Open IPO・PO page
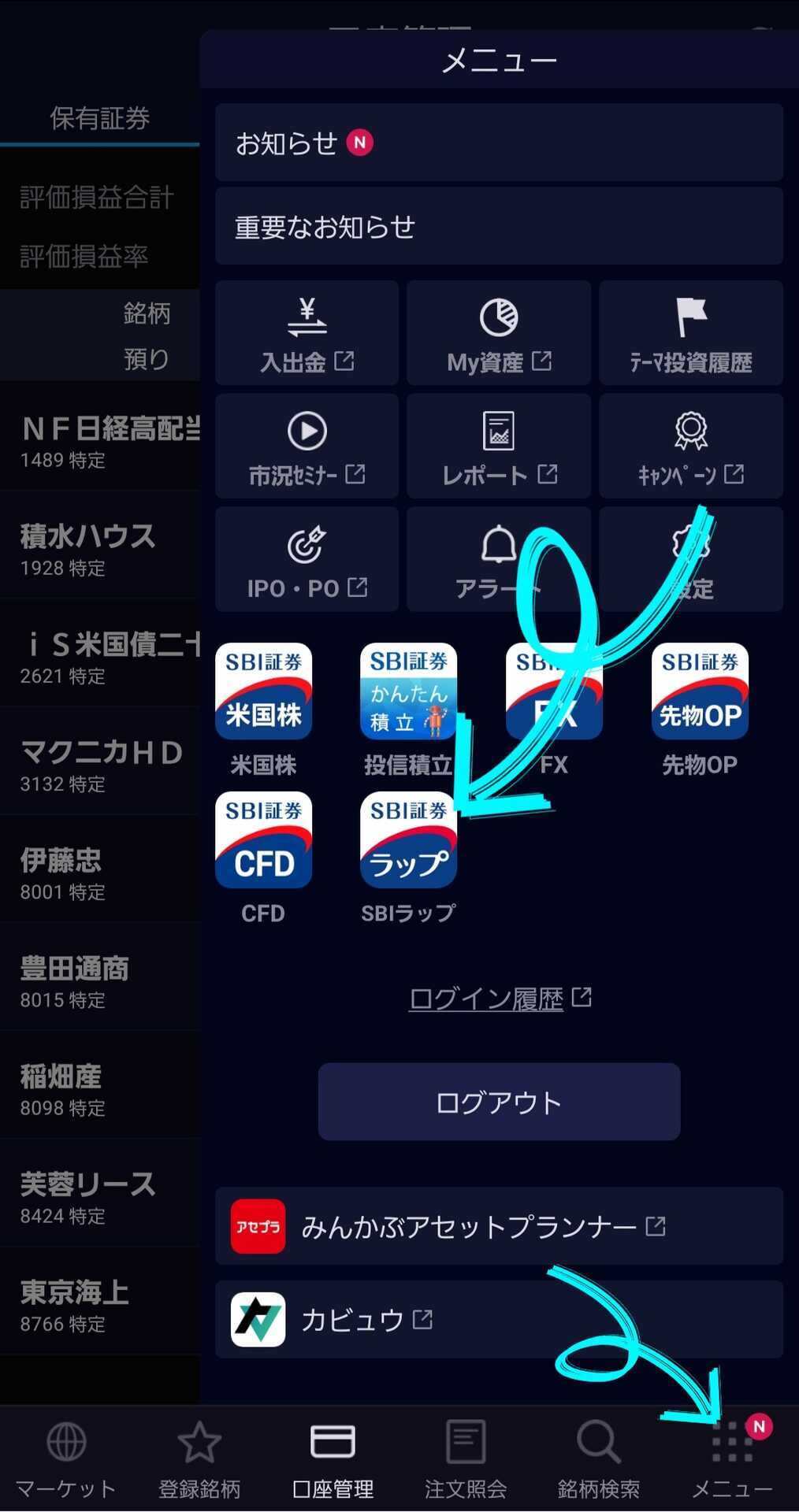799x1512 pixels. tap(307, 560)
